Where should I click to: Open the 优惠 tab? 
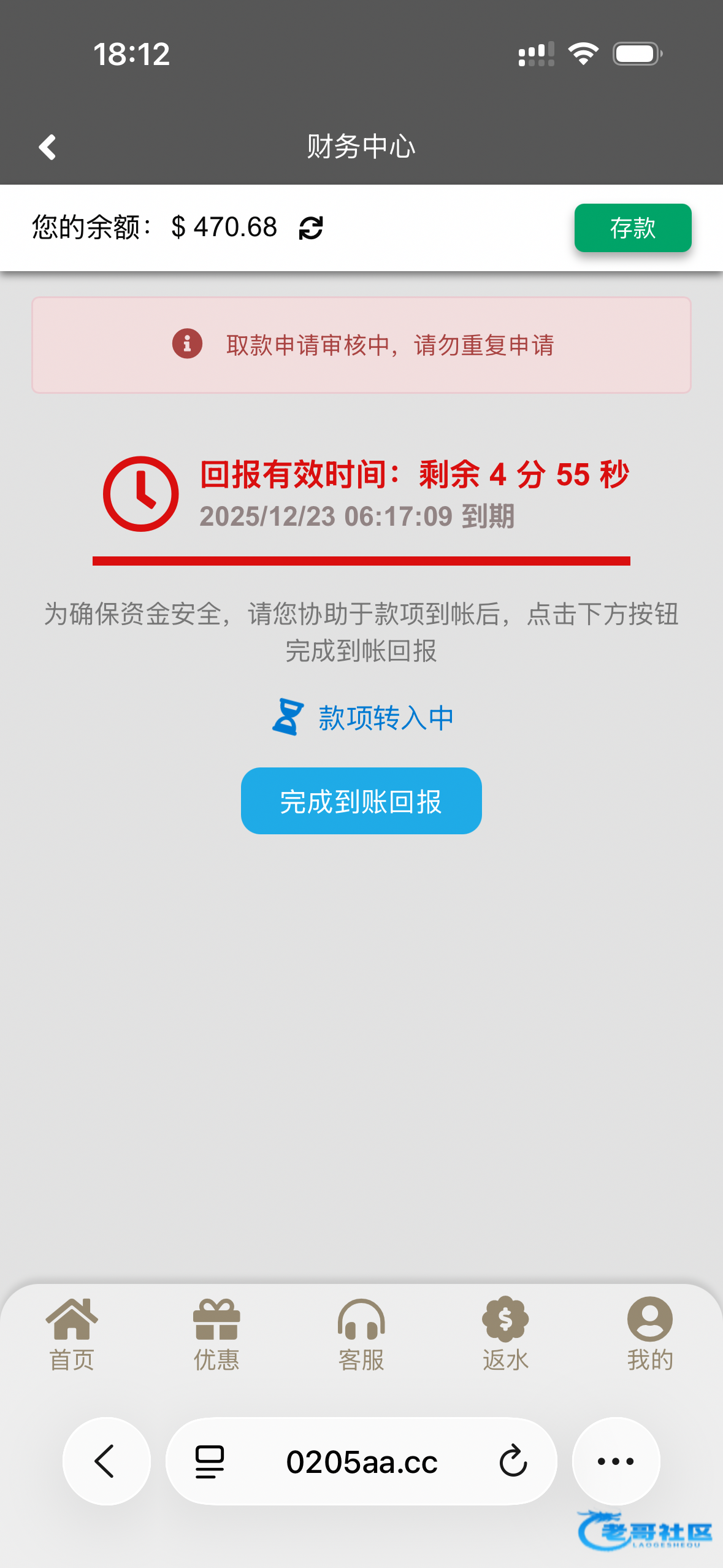click(x=216, y=1335)
